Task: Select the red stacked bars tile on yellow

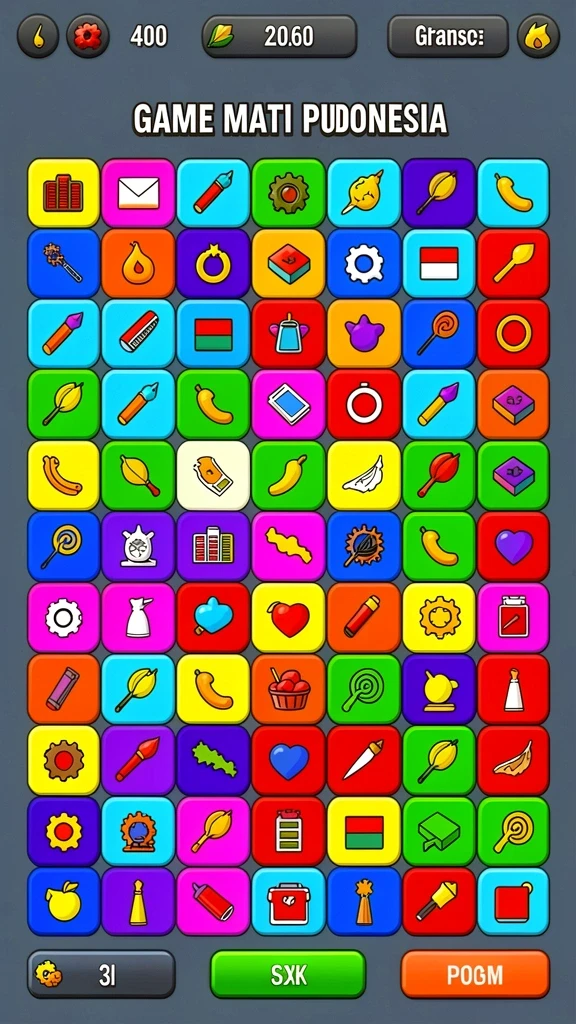Action: click(x=63, y=193)
